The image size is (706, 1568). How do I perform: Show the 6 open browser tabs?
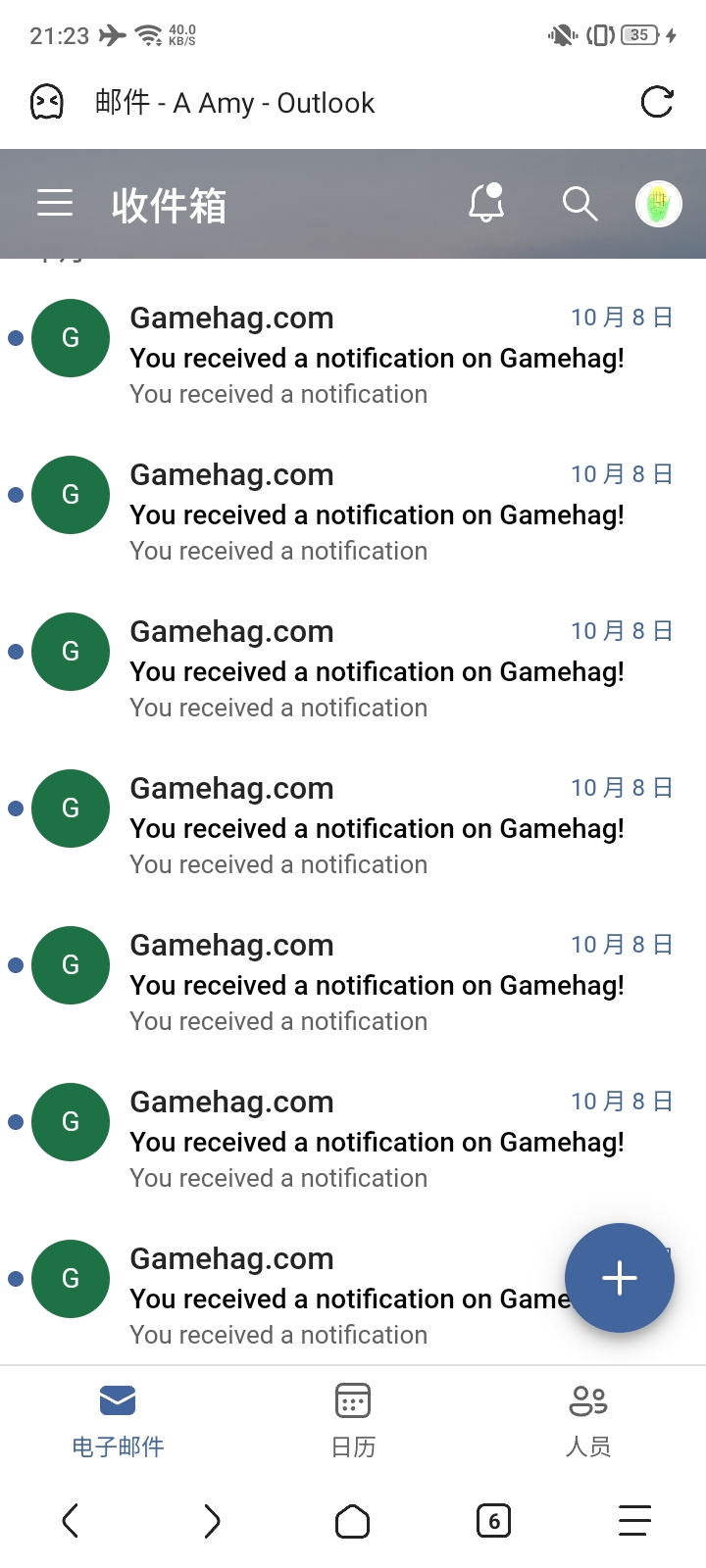493,1521
